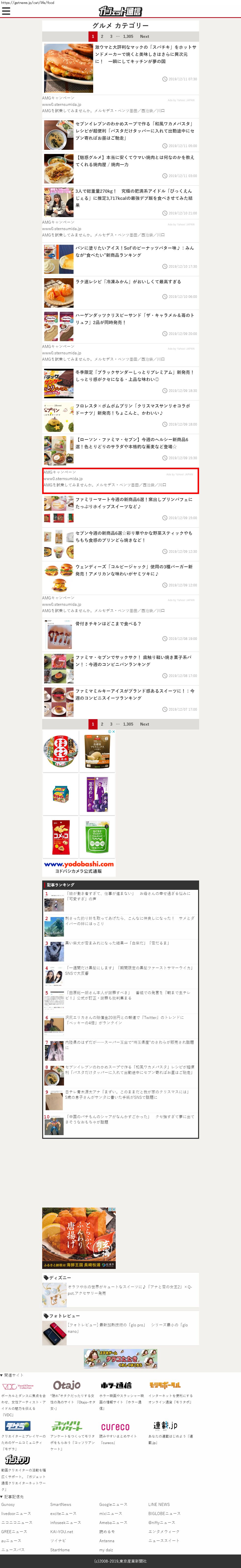This screenshot has width=241, height=1568.
Task: View the ウェンディーズ コルビージャック burger article
Action: pos(135,570)
